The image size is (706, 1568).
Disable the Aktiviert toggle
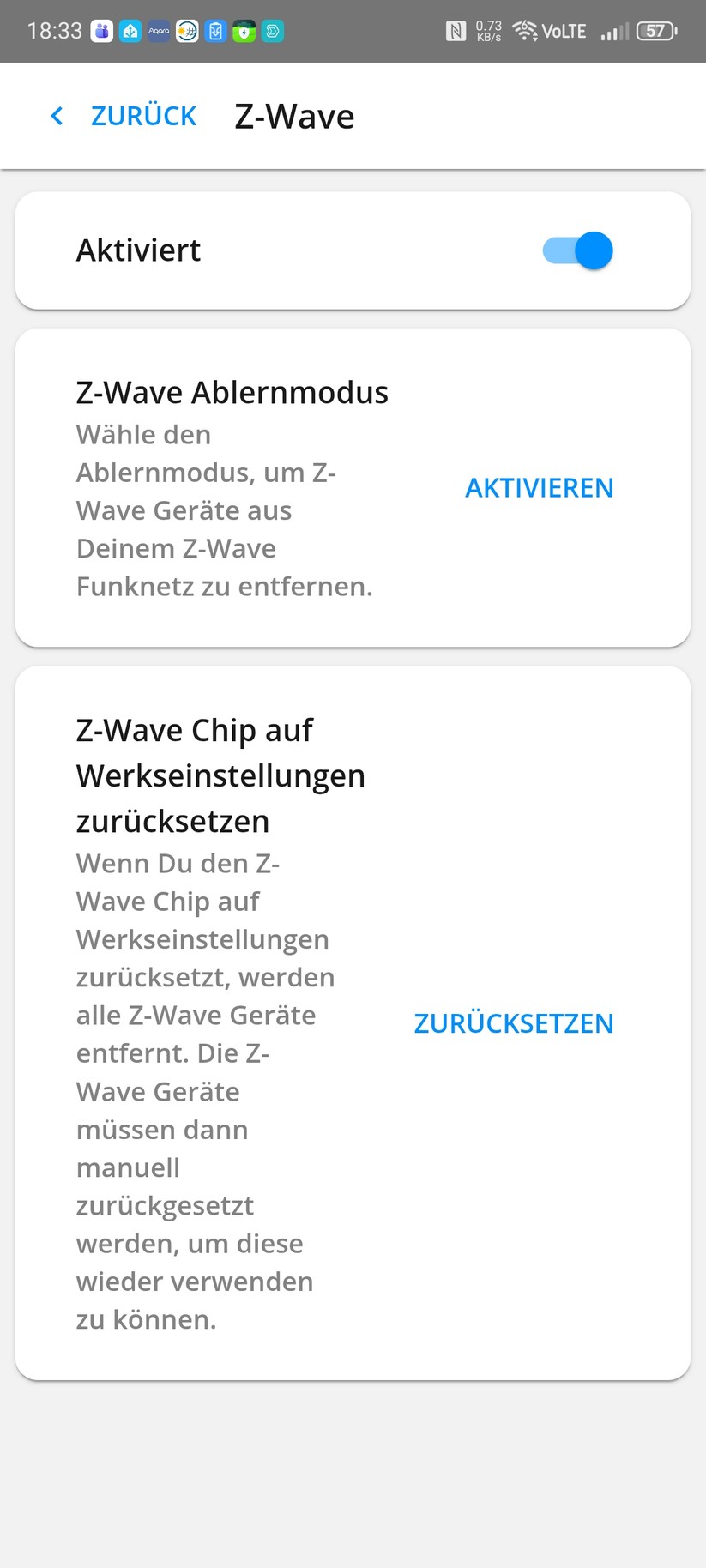[576, 250]
